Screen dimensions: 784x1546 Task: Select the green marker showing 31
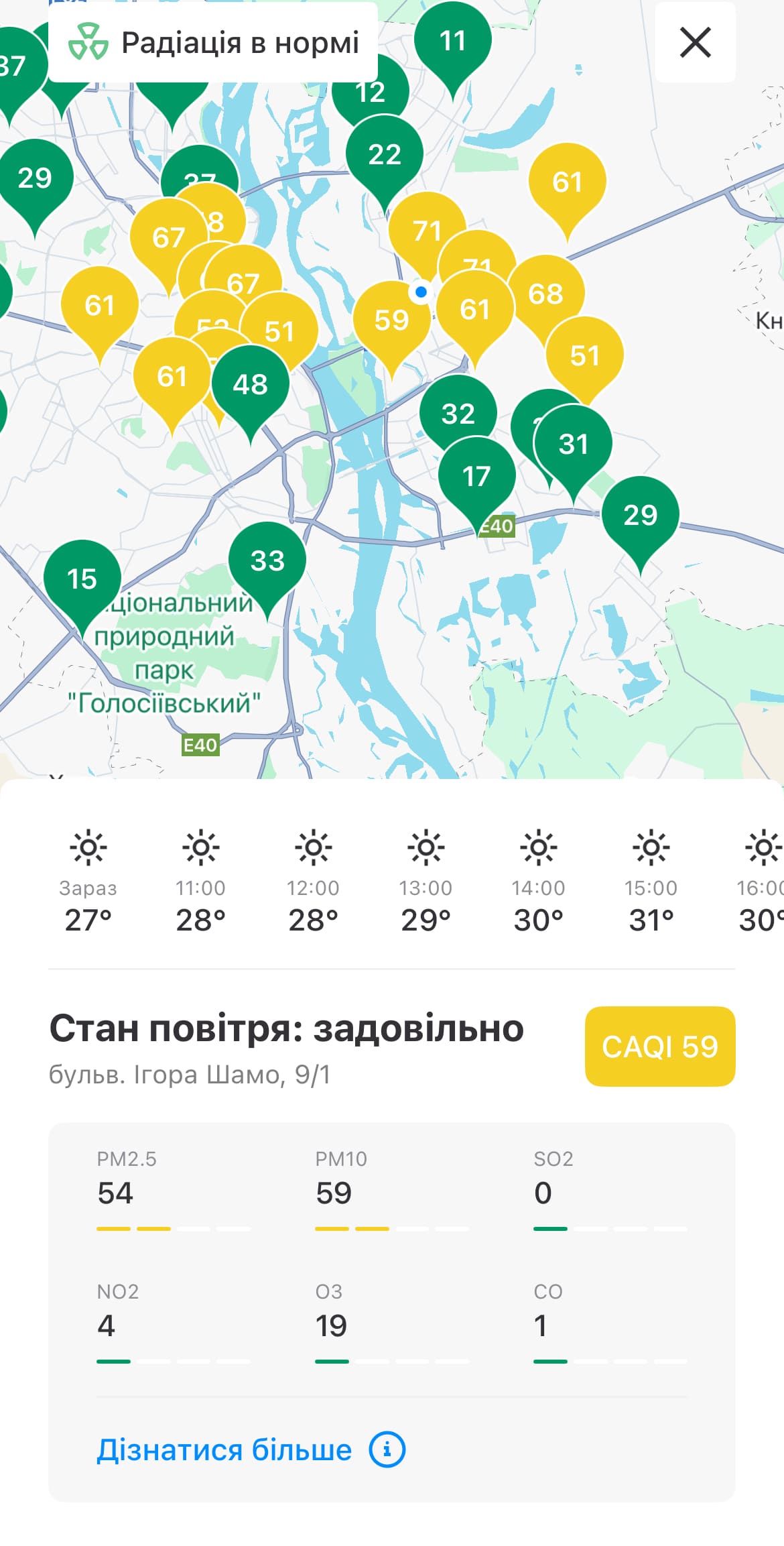point(574,444)
